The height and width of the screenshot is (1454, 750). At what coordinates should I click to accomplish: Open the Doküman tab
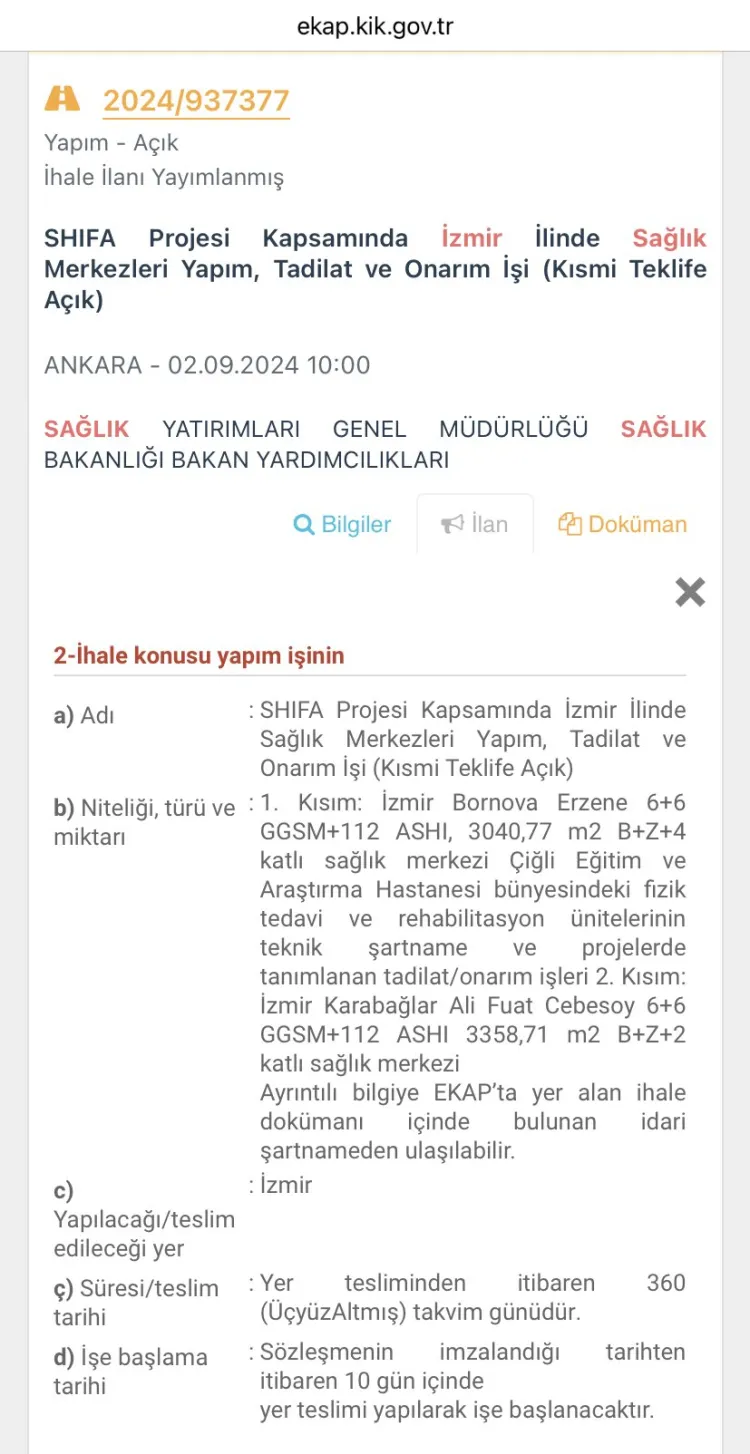click(623, 525)
